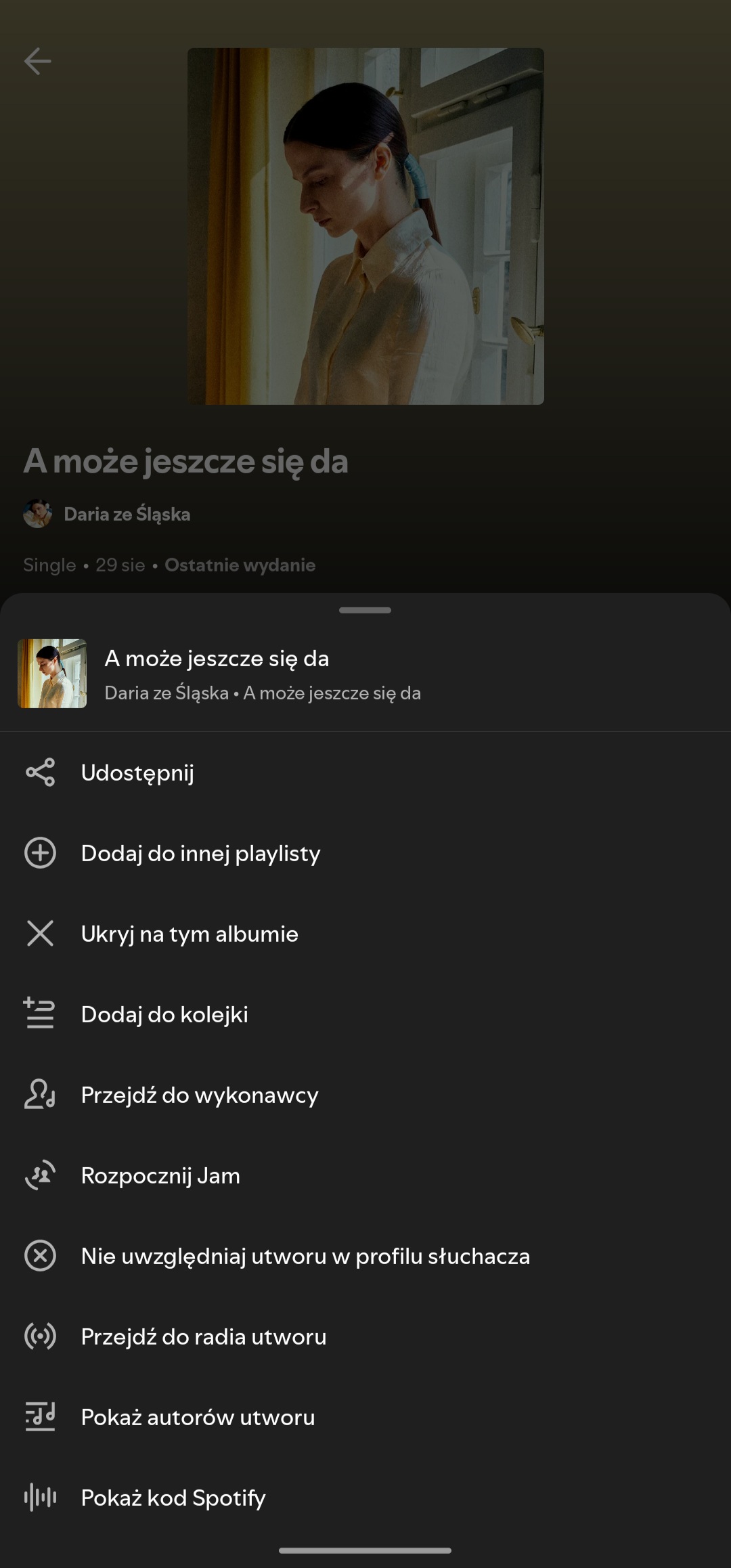The image size is (731, 1568).
Task: Enable excluding this song from your taste profile
Action: pyautogui.click(x=305, y=1255)
